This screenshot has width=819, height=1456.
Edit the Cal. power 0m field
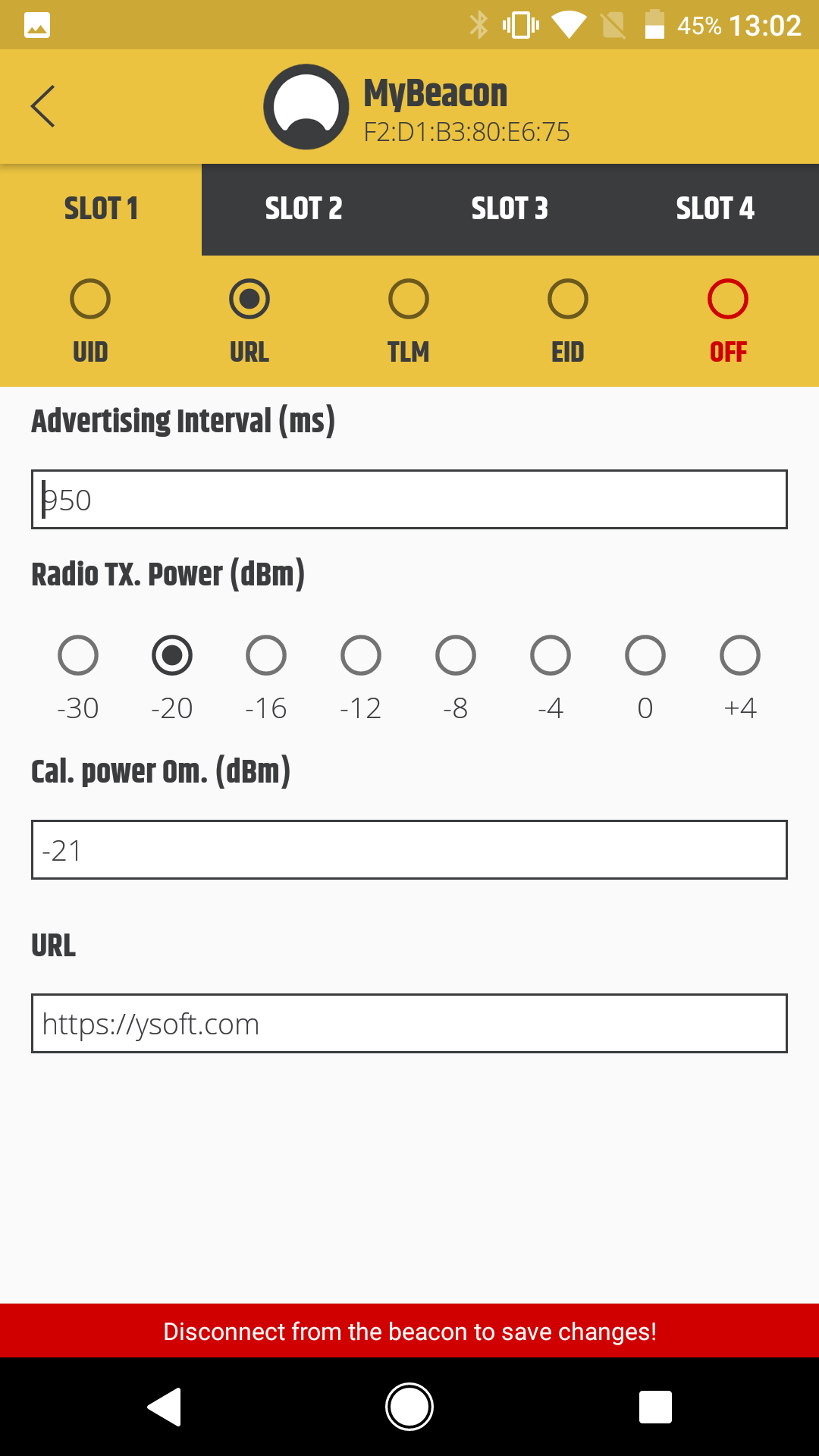click(409, 850)
